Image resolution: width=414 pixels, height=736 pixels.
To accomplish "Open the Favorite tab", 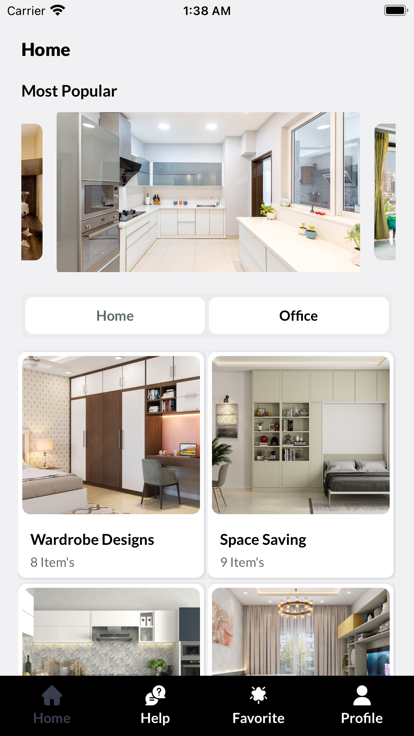I will pos(258,705).
